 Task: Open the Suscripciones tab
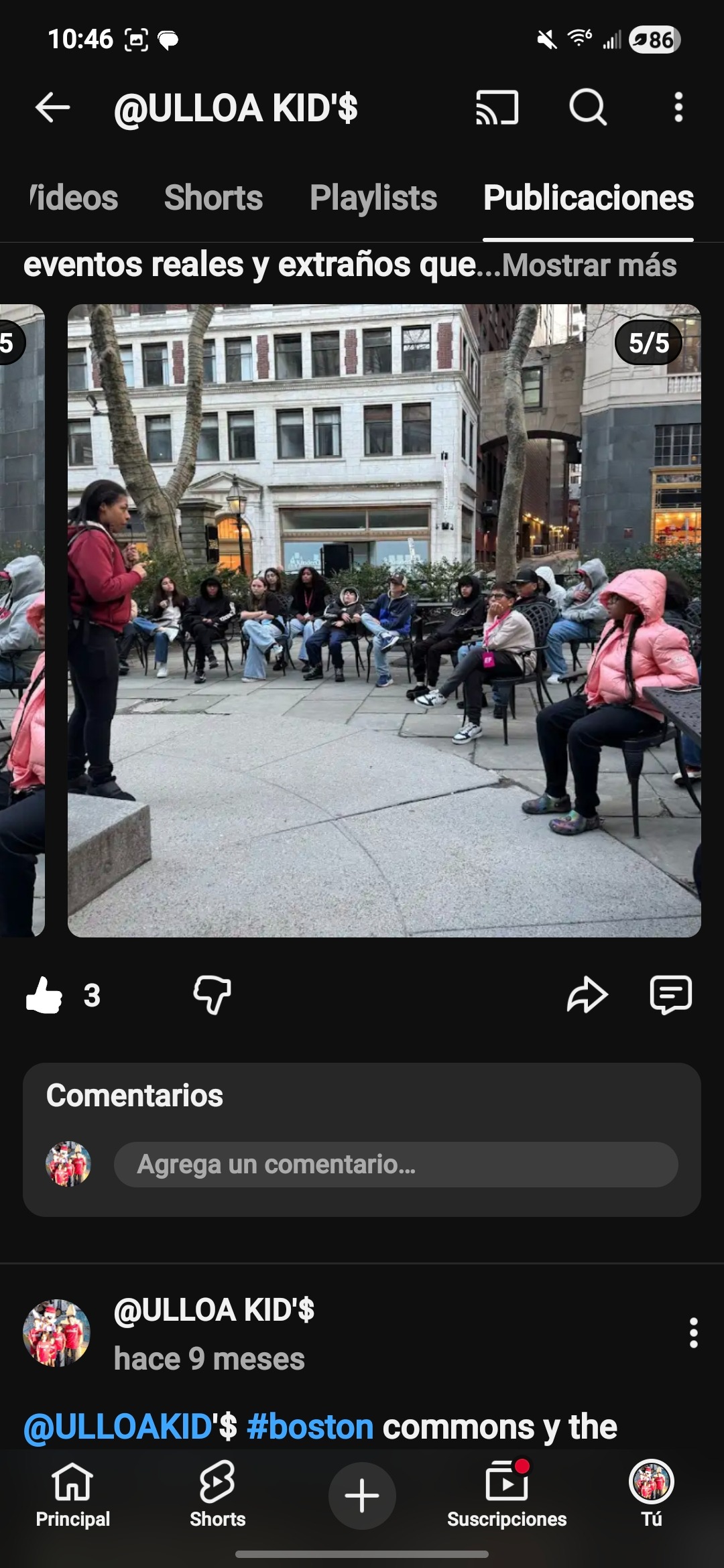pos(507,1496)
